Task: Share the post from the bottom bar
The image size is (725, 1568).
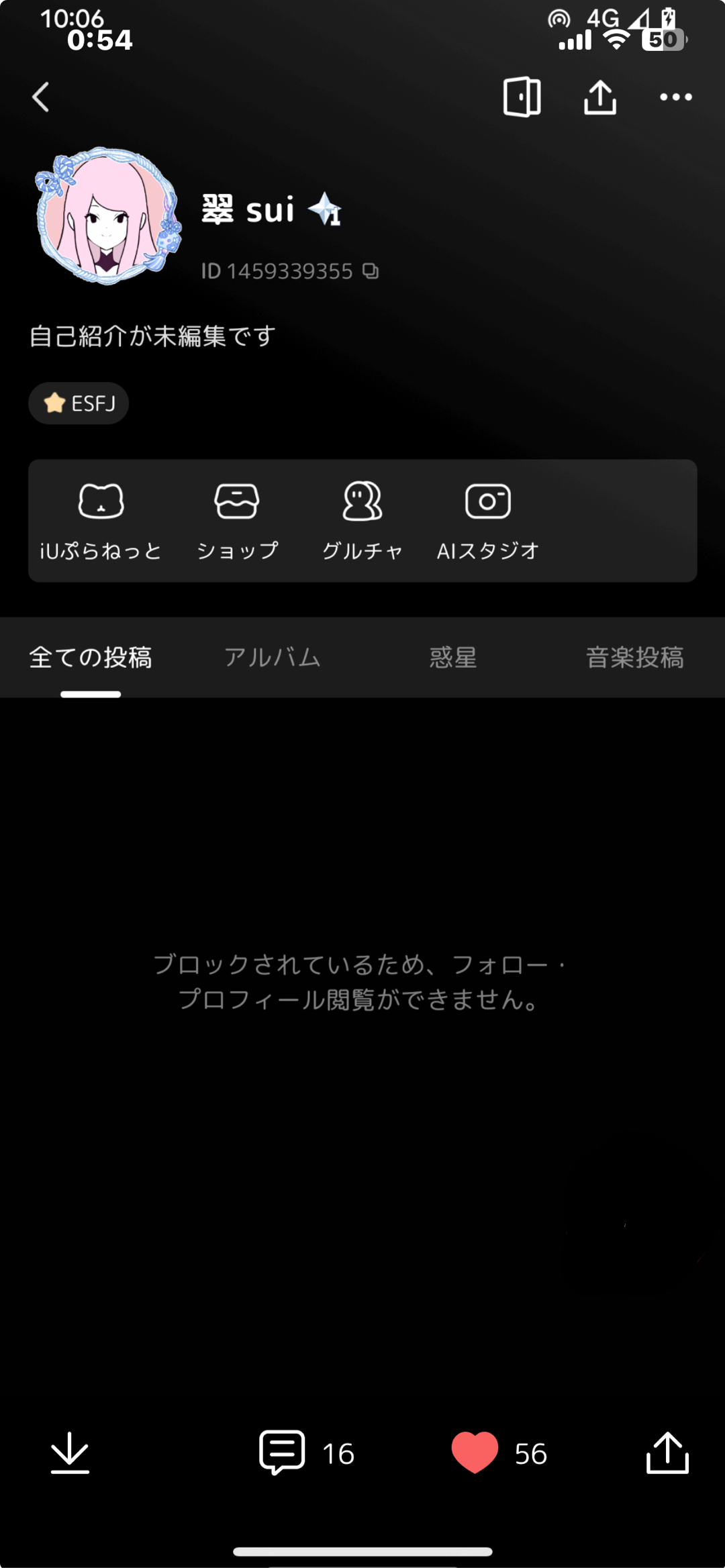Action: tap(667, 1453)
